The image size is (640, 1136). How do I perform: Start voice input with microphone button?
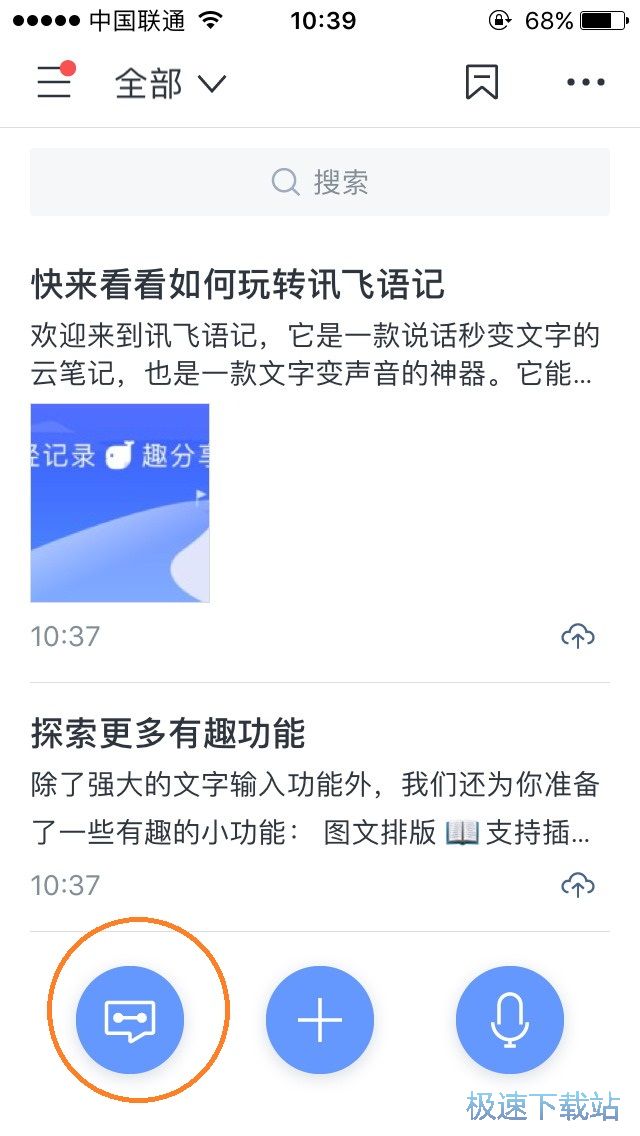tap(509, 1020)
